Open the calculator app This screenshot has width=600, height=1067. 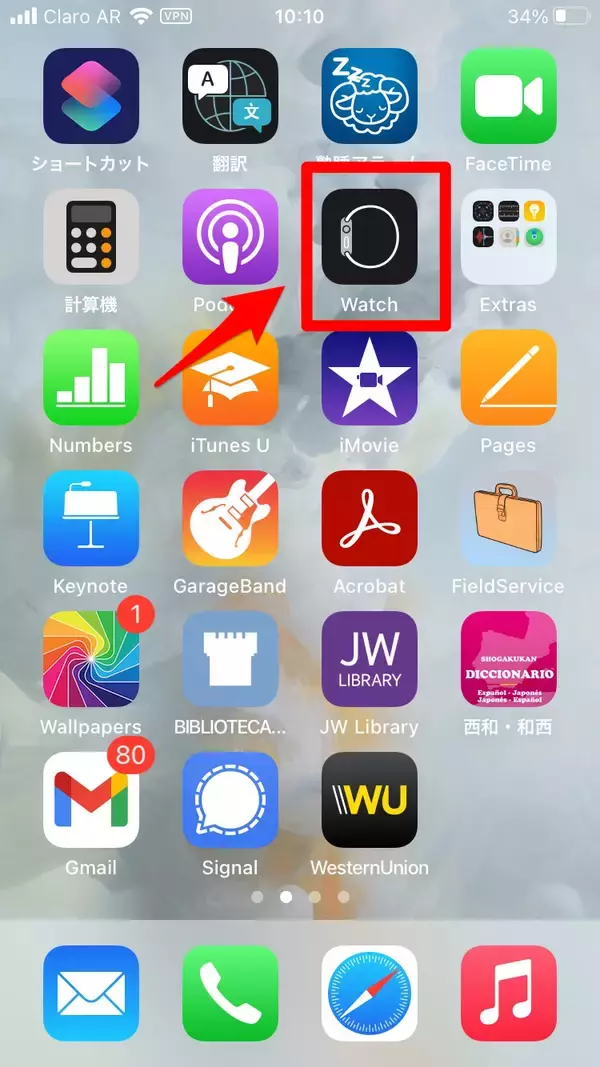[x=91, y=236]
